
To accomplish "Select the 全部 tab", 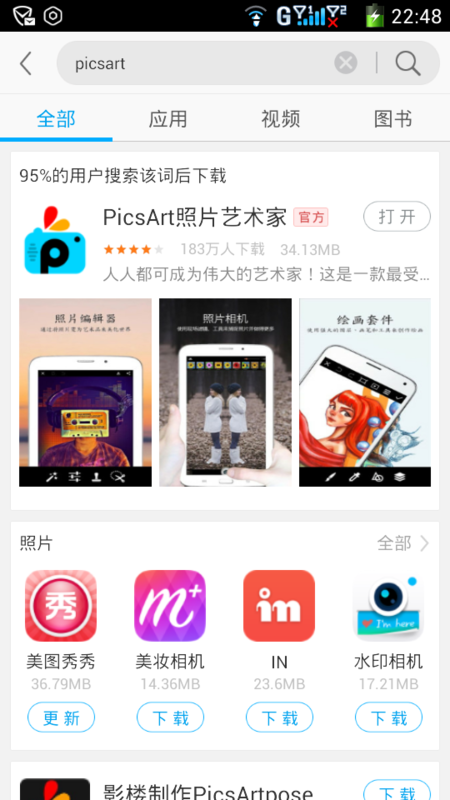I will [x=56, y=119].
